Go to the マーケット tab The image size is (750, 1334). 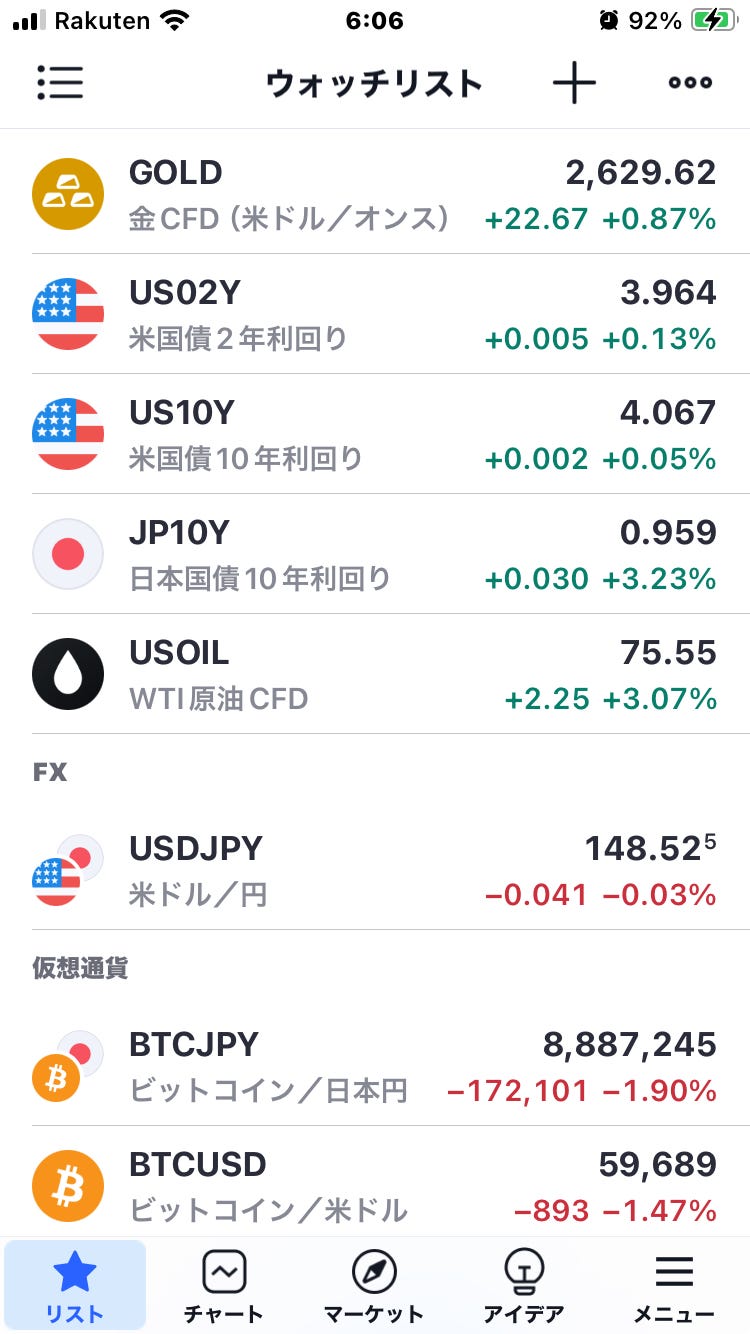pyautogui.click(x=374, y=1286)
